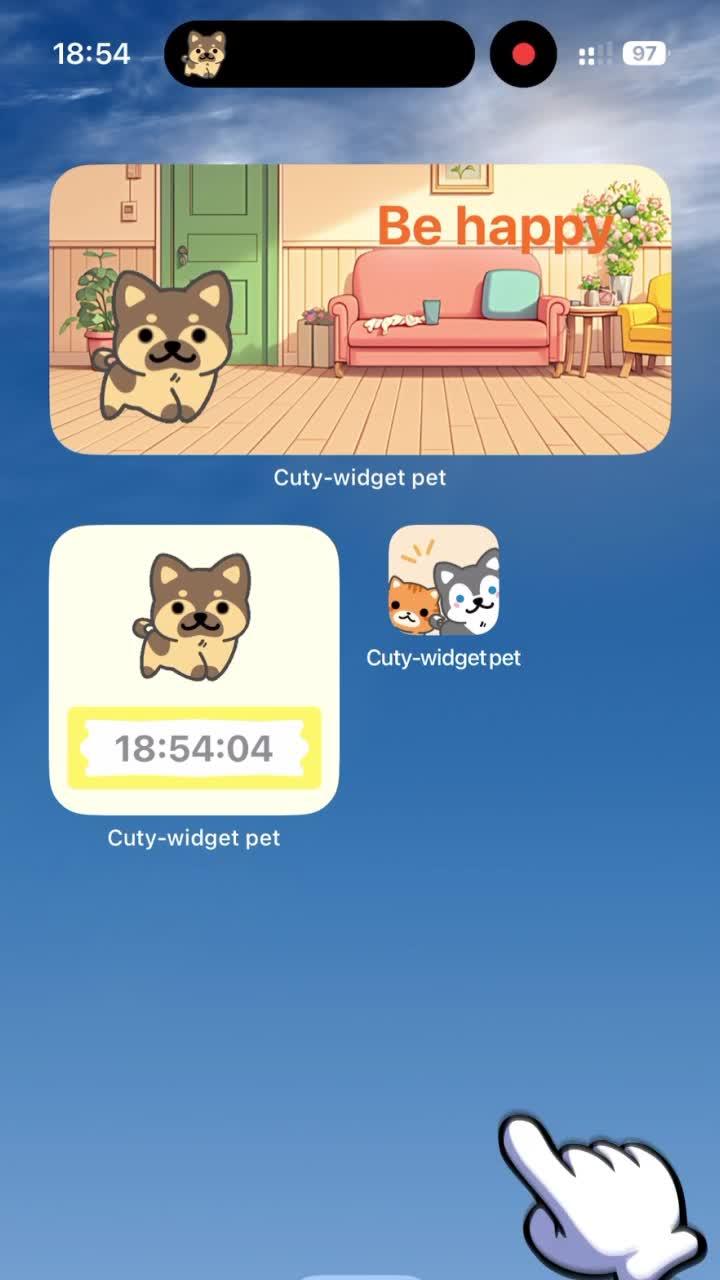Open the Cuty-widget pet app icon
The image size is (720, 1280).
coord(443,581)
